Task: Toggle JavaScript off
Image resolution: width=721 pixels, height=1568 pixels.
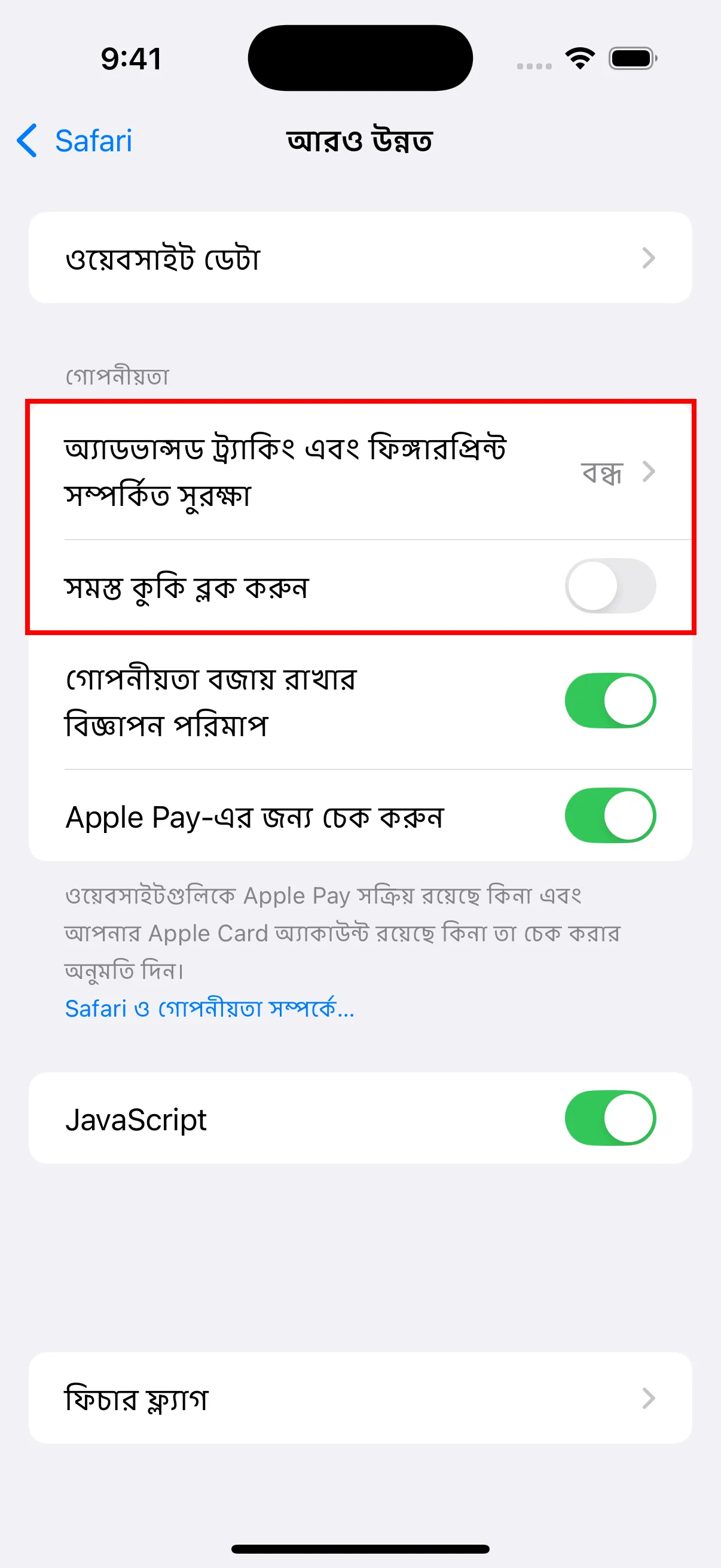Action: [610, 1118]
